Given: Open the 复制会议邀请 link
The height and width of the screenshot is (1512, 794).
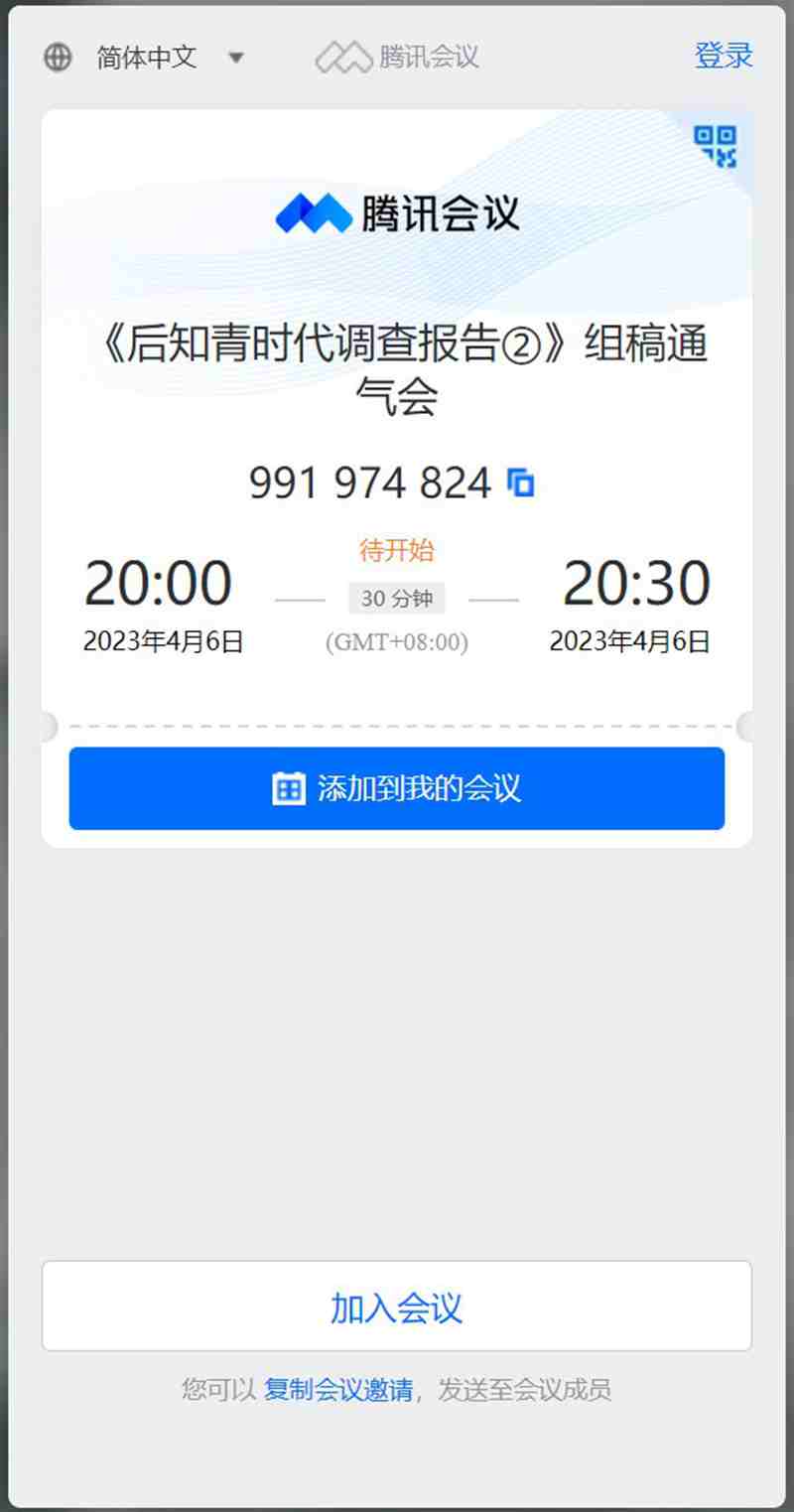Looking at the screenshot, I should [x=338, y=1390].
